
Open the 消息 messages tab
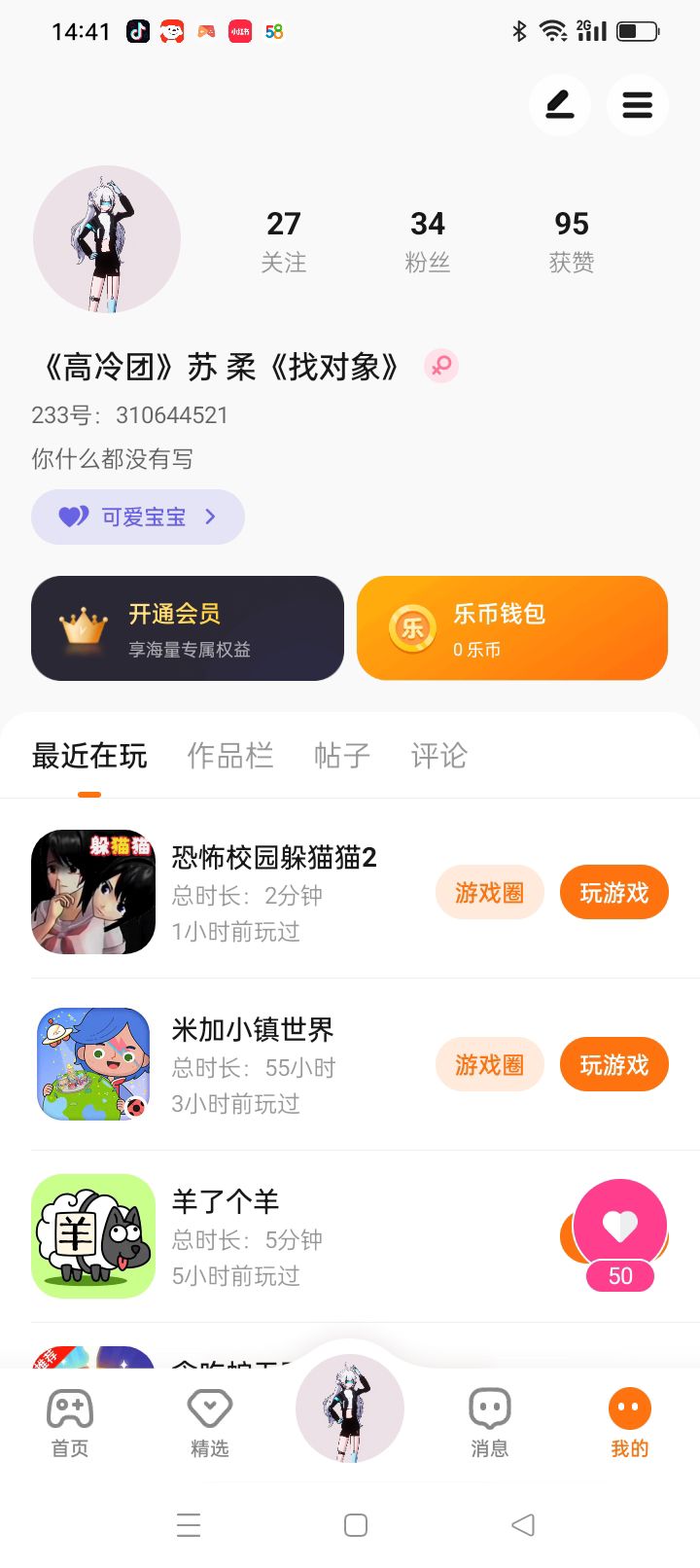tap(490, 1423)
